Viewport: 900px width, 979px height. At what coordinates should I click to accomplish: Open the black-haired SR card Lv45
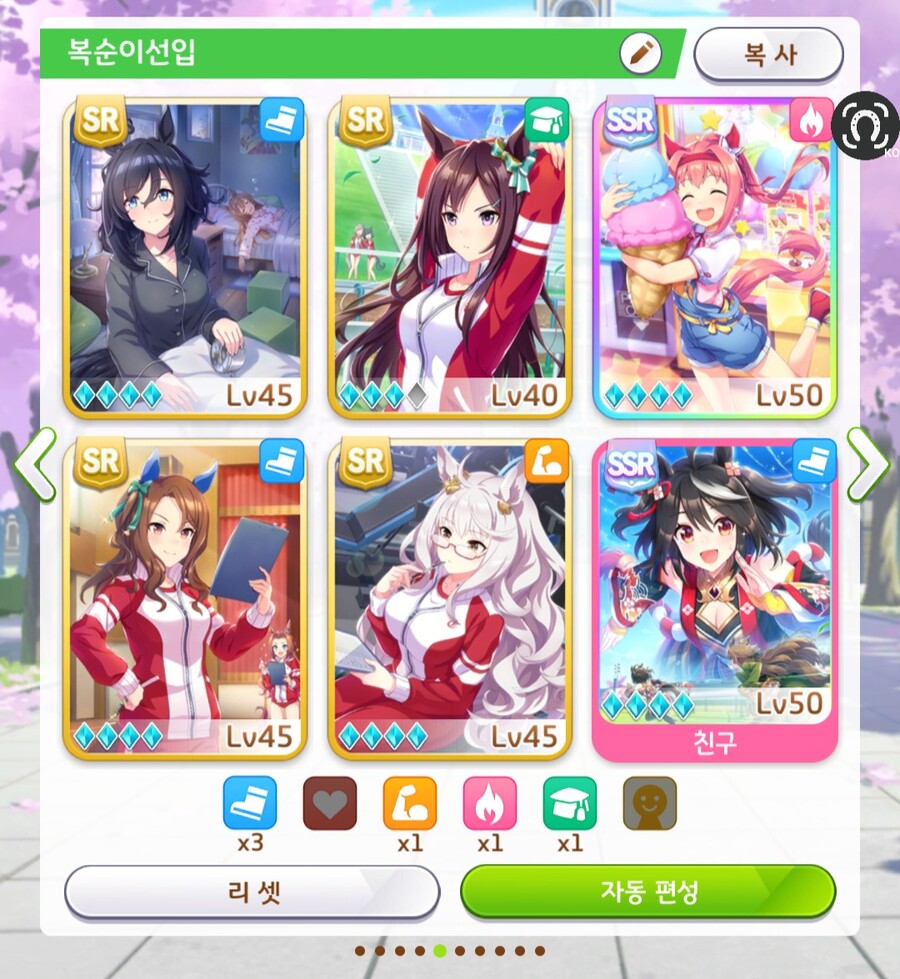[184, 257]
